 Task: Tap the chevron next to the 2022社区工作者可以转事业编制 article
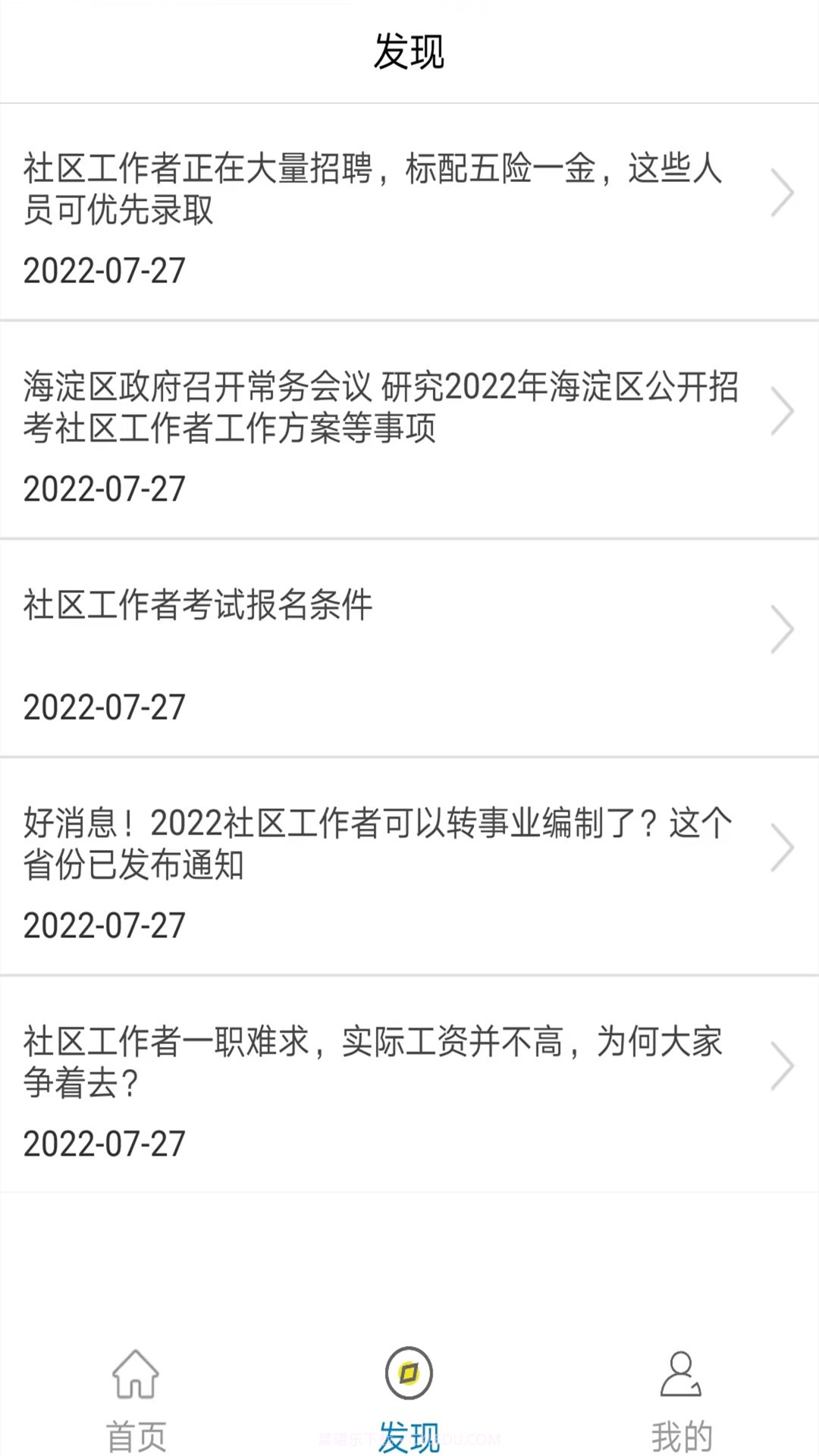pyautogui.click(x=782, y=847)
